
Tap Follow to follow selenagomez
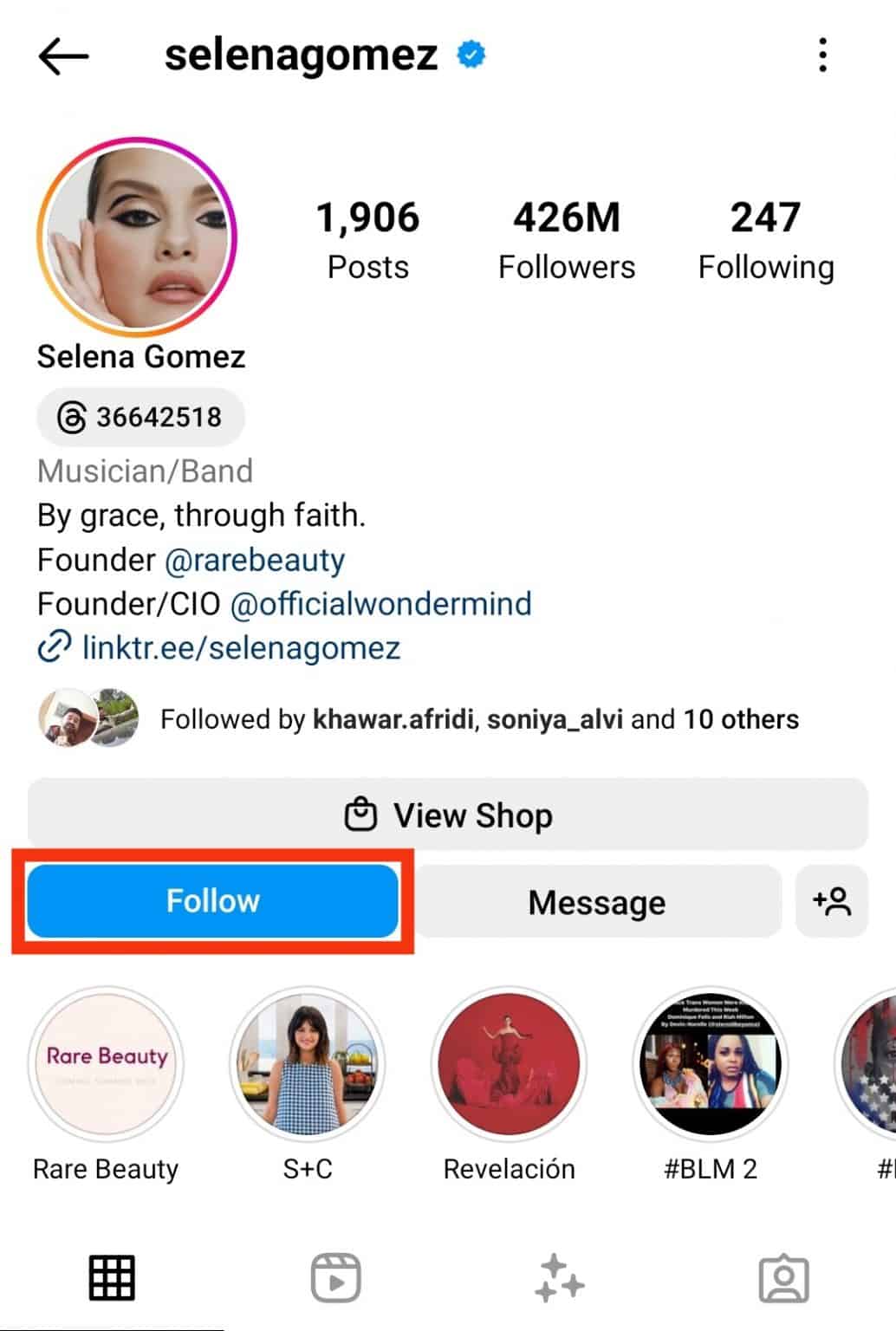pos(211,901)
